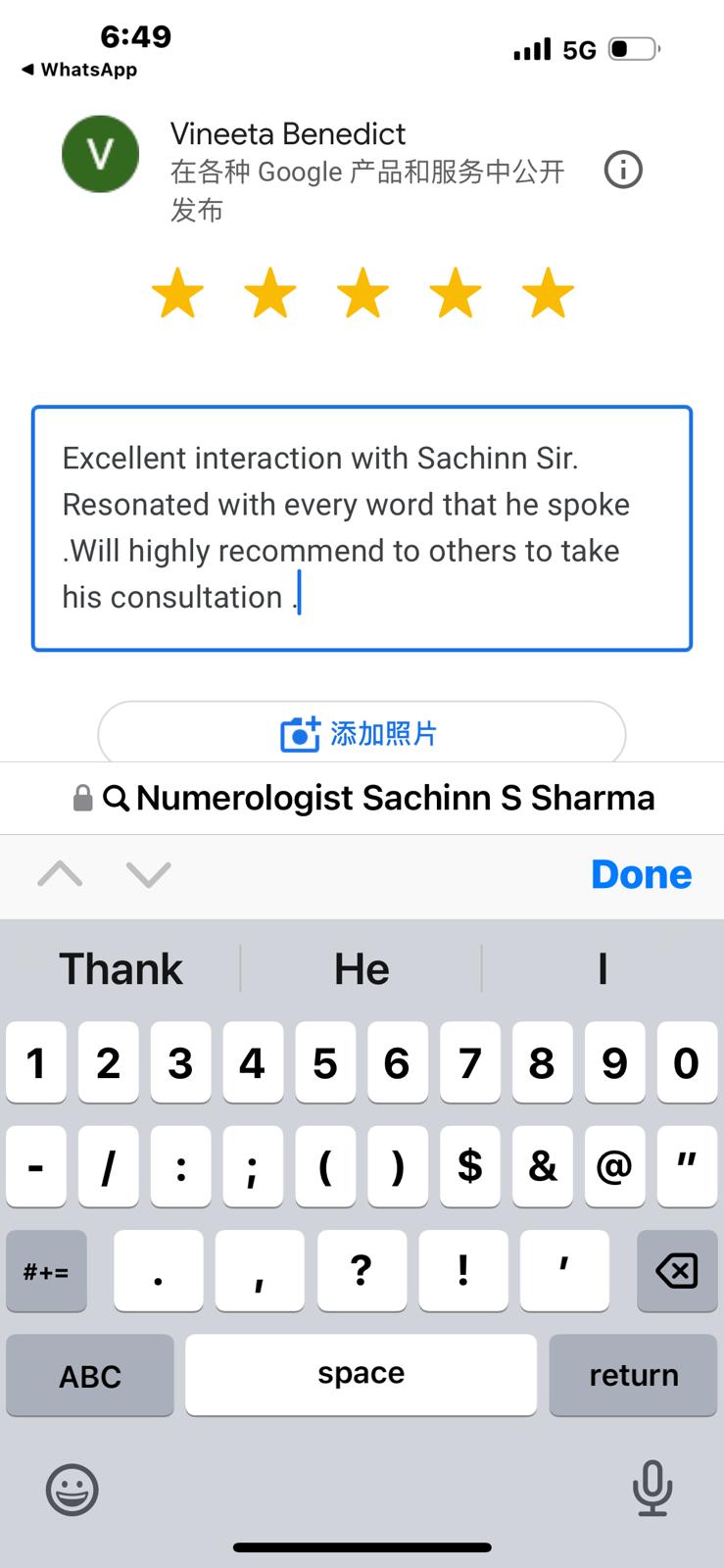This screenshot has height=1568, width=724.
Task: Tap Done above the keyboard
Action: pyautogui.click(x=642, y=874)
